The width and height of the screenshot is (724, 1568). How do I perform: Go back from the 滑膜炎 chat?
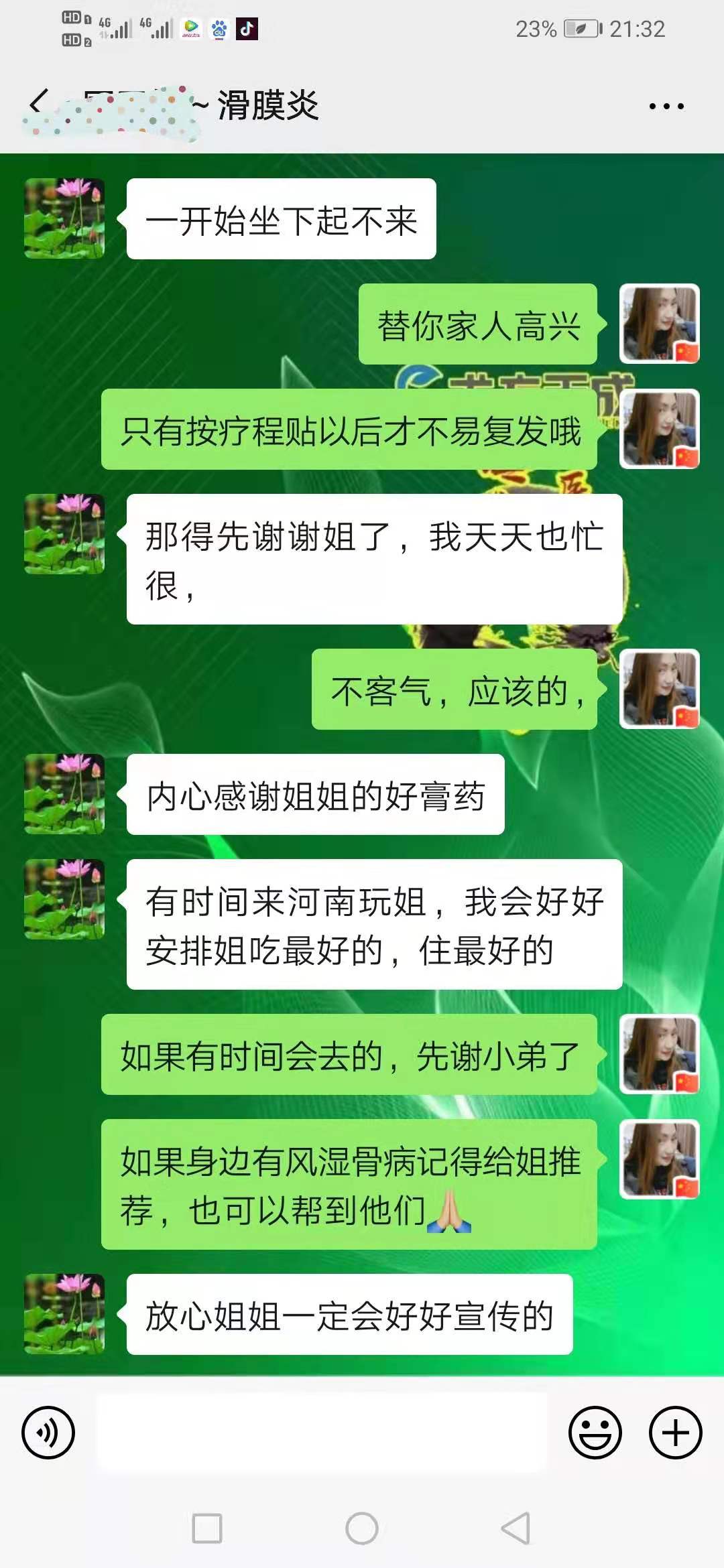pos(39,104)
